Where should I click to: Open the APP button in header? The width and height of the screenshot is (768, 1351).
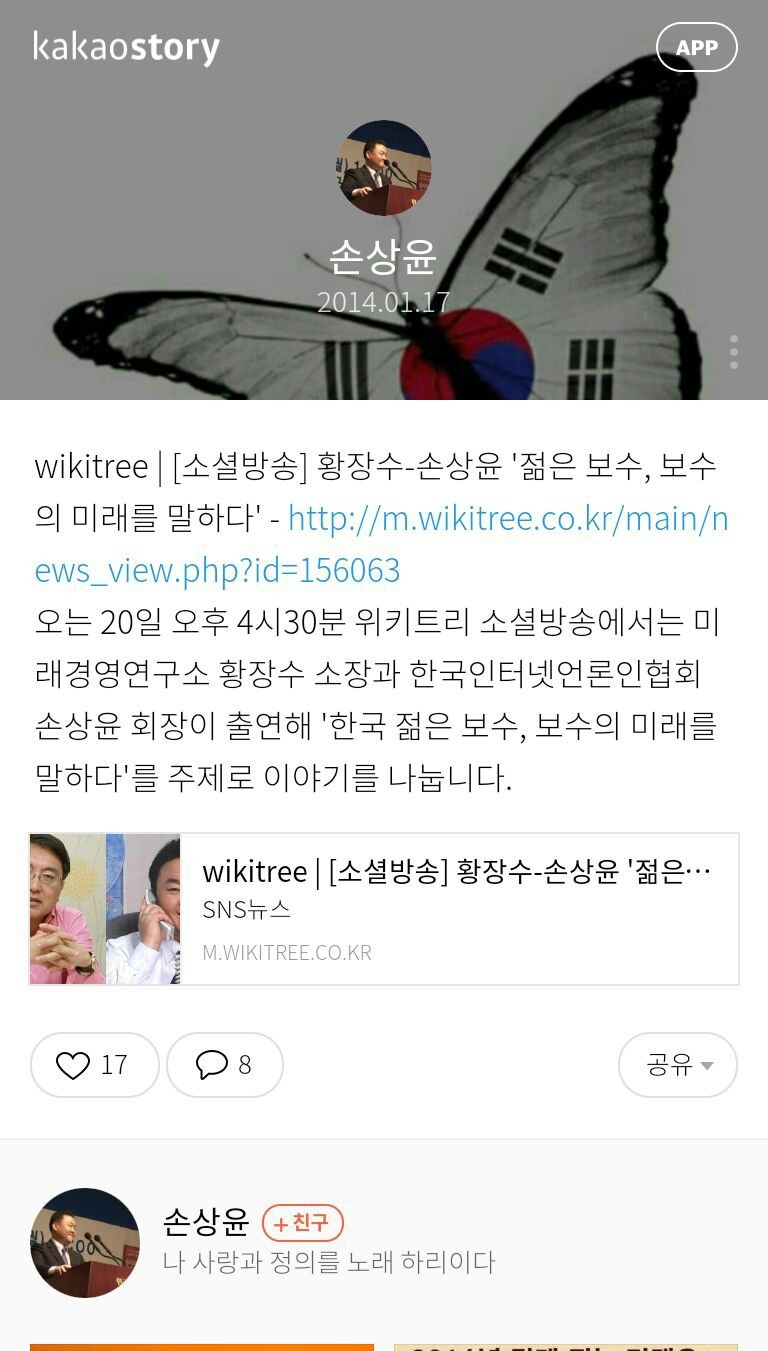click(696, 47)
